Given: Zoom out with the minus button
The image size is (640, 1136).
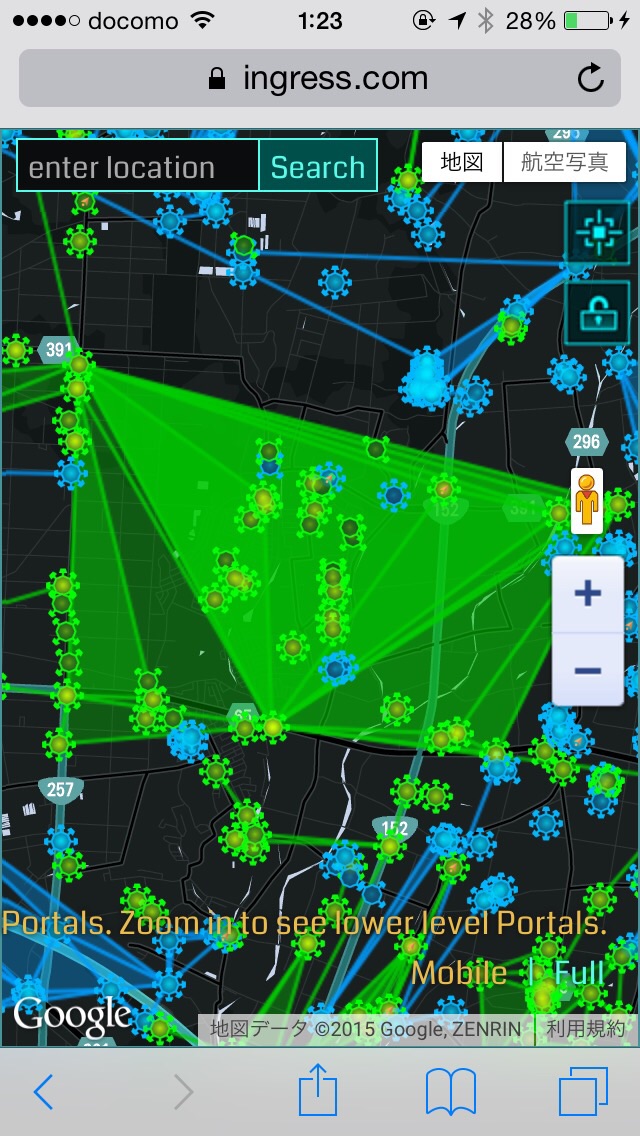Looking at the screenshot, I should (587, 670).
